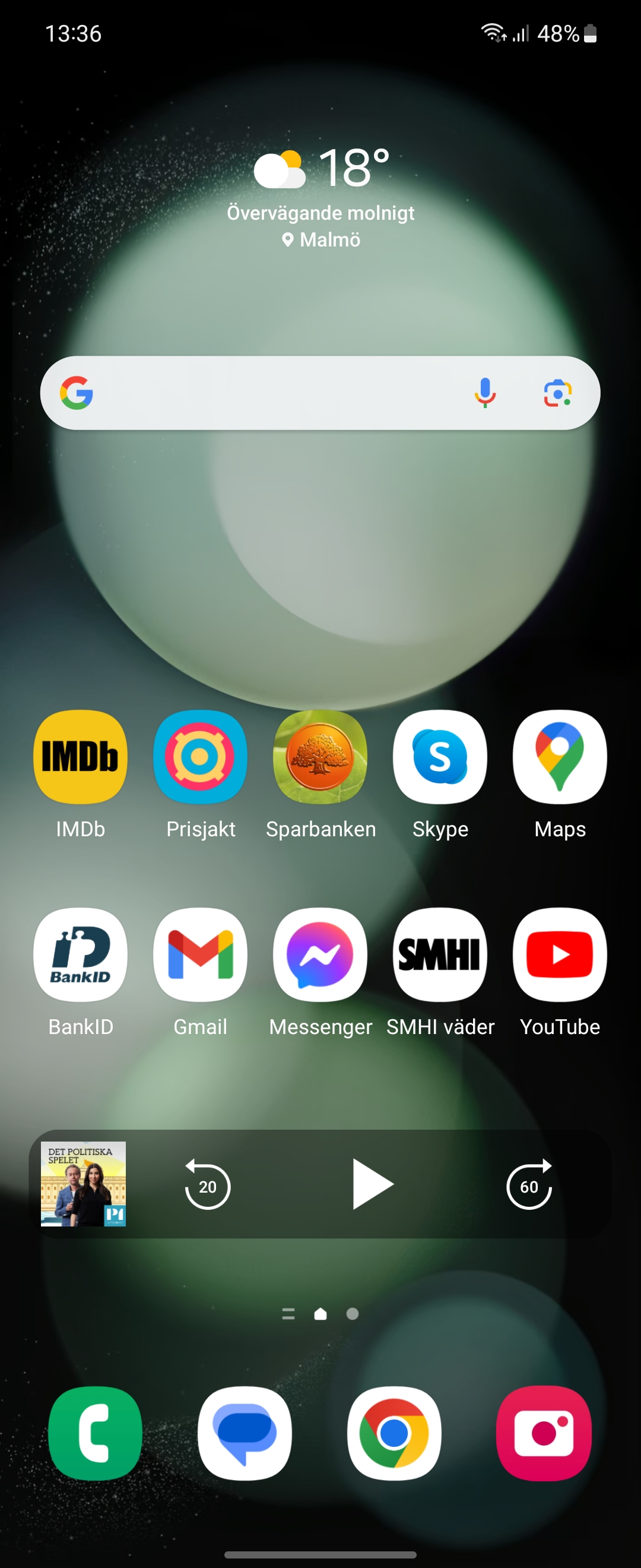This screenshot has height=1568, width=641.
Task: Open SMHI väder app
Action: 440,954
